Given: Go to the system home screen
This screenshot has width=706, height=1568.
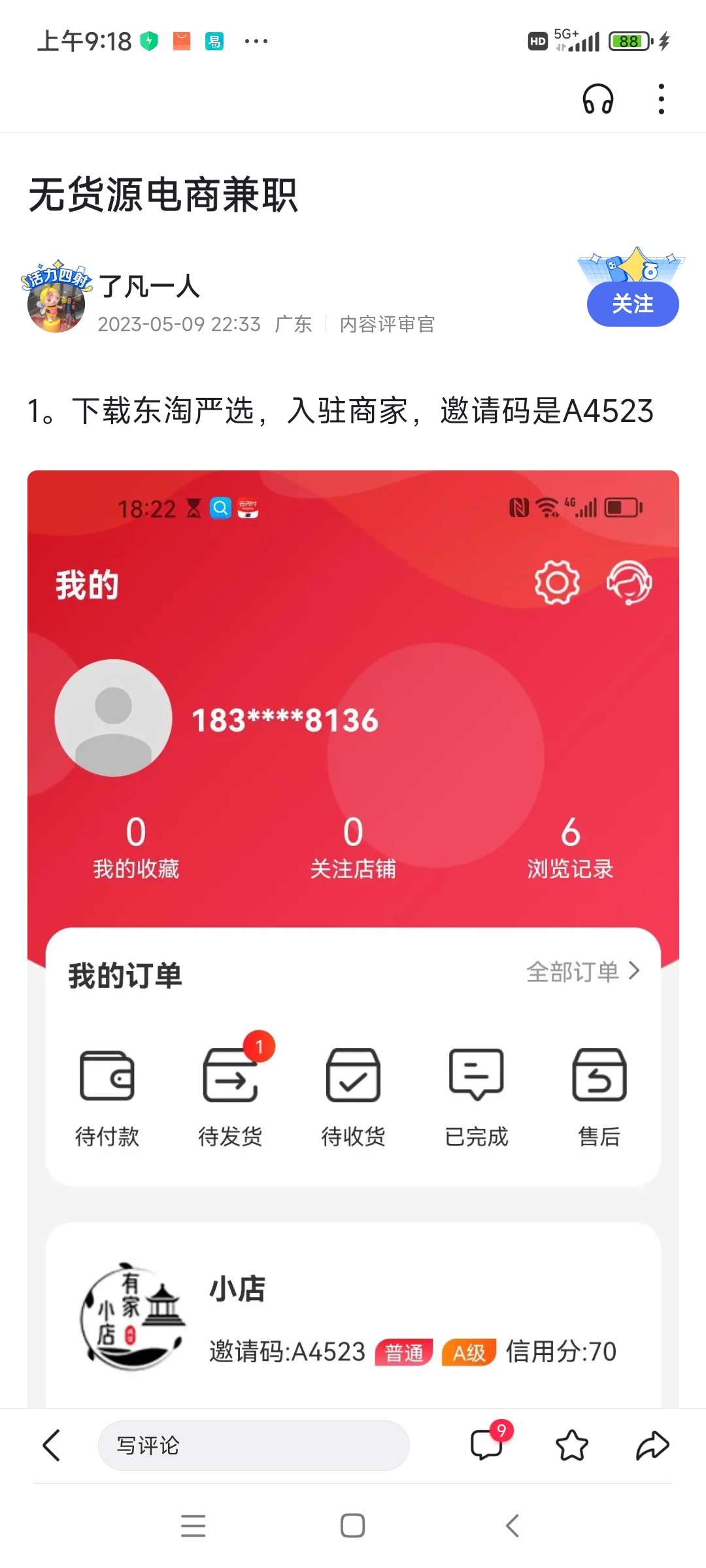Looking at the screenshot, I should (353, 1526).
